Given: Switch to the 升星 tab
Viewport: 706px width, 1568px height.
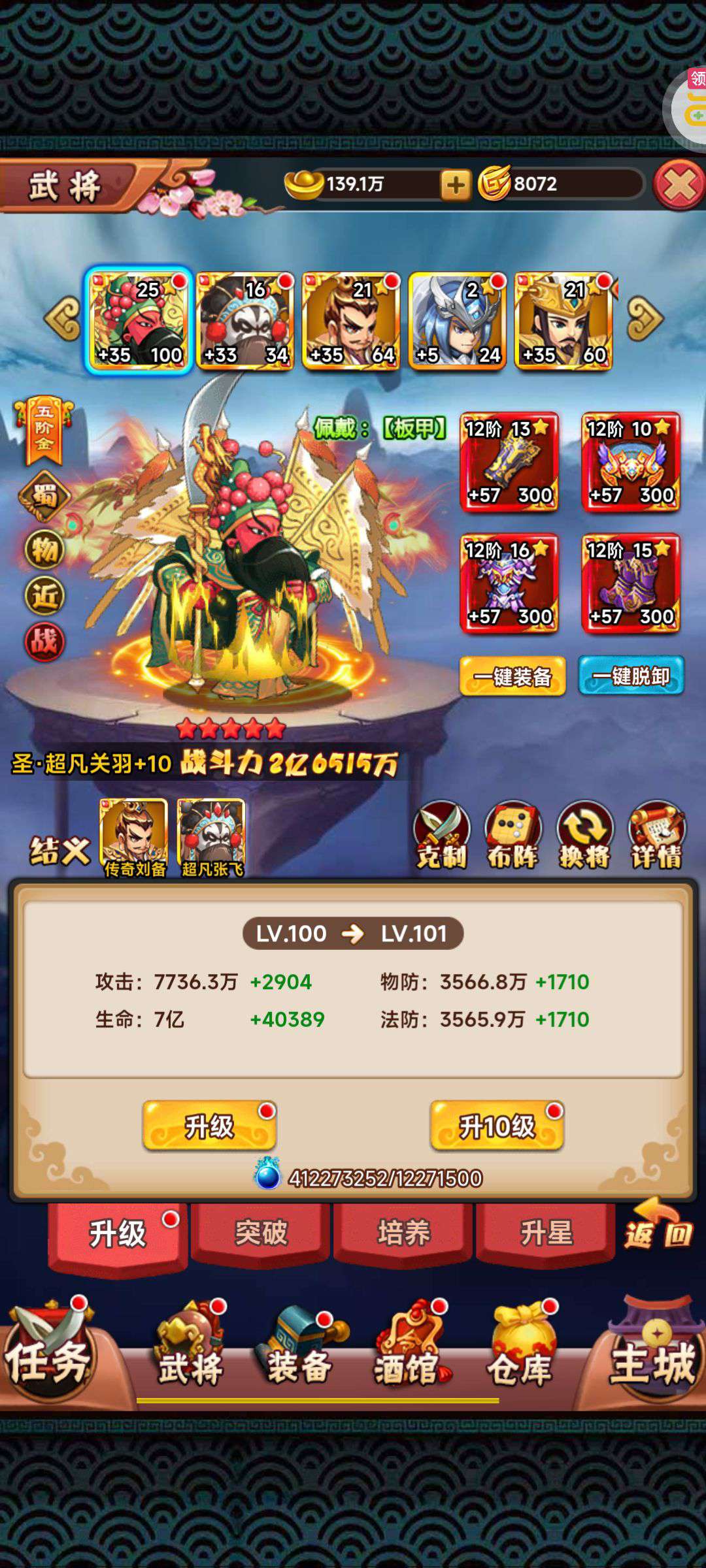Looking at the screenshot, I should pos(546,1233).
